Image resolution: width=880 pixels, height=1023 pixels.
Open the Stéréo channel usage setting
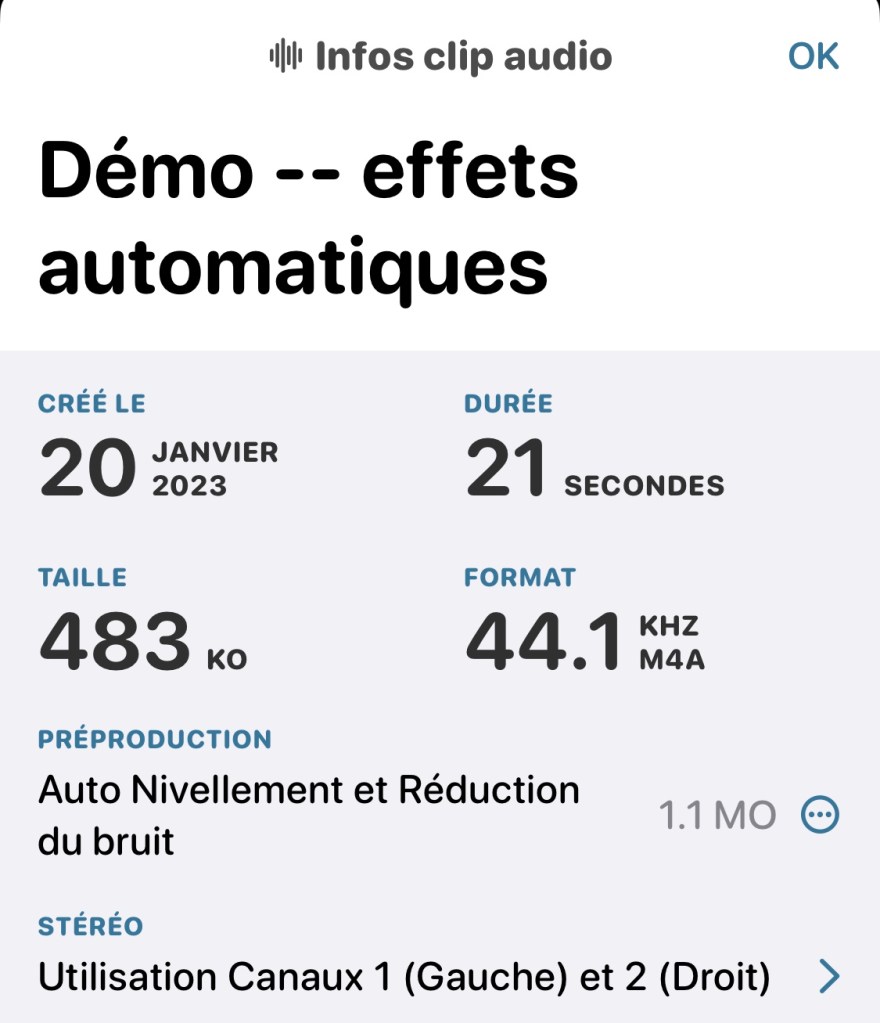[x=438, y=976]
